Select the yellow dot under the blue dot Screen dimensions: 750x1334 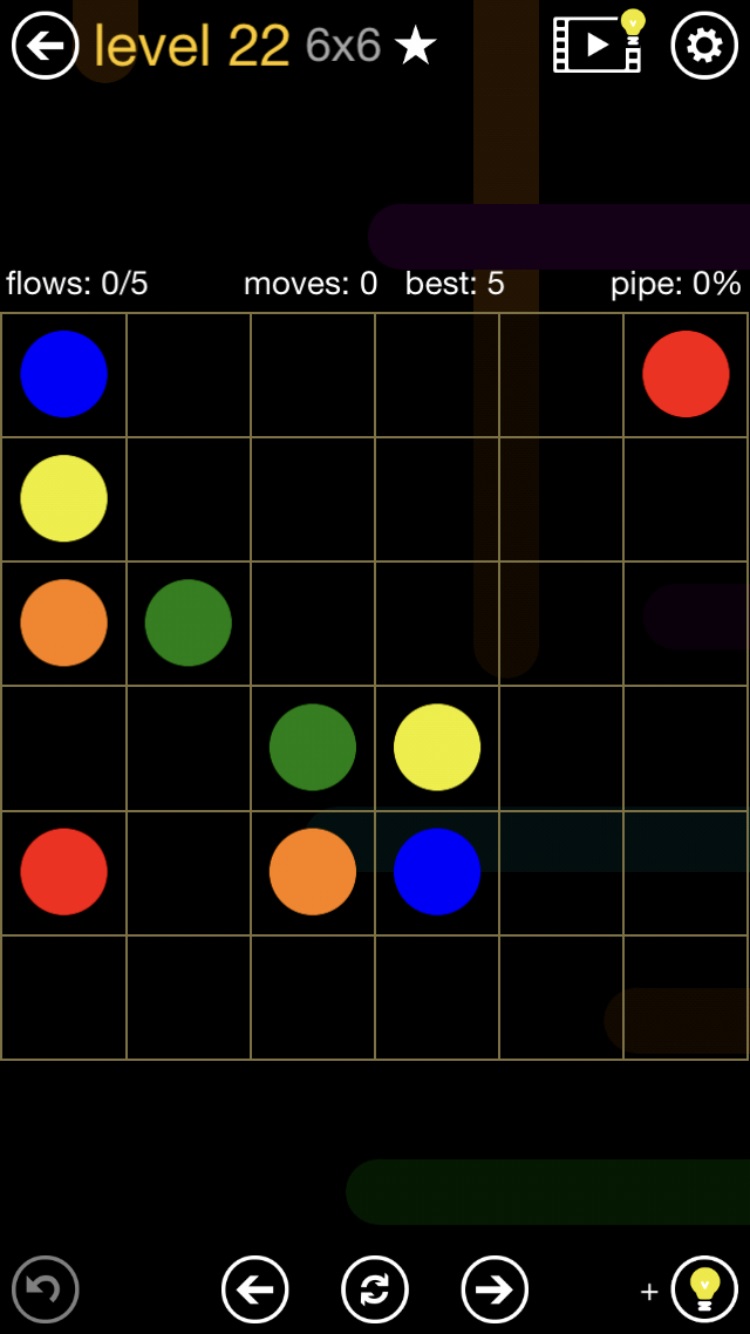[64, 498]
